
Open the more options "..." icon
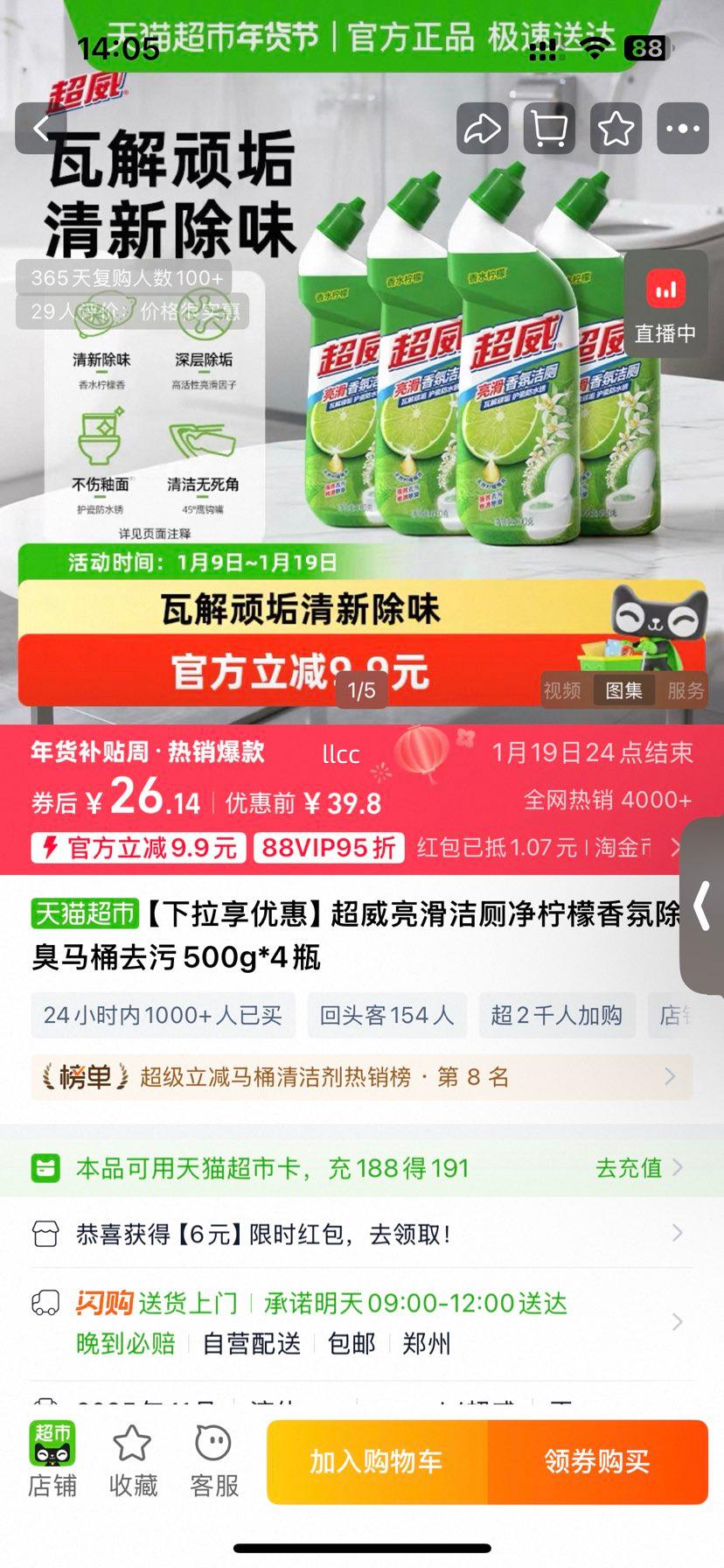click(x=680, y=129)
